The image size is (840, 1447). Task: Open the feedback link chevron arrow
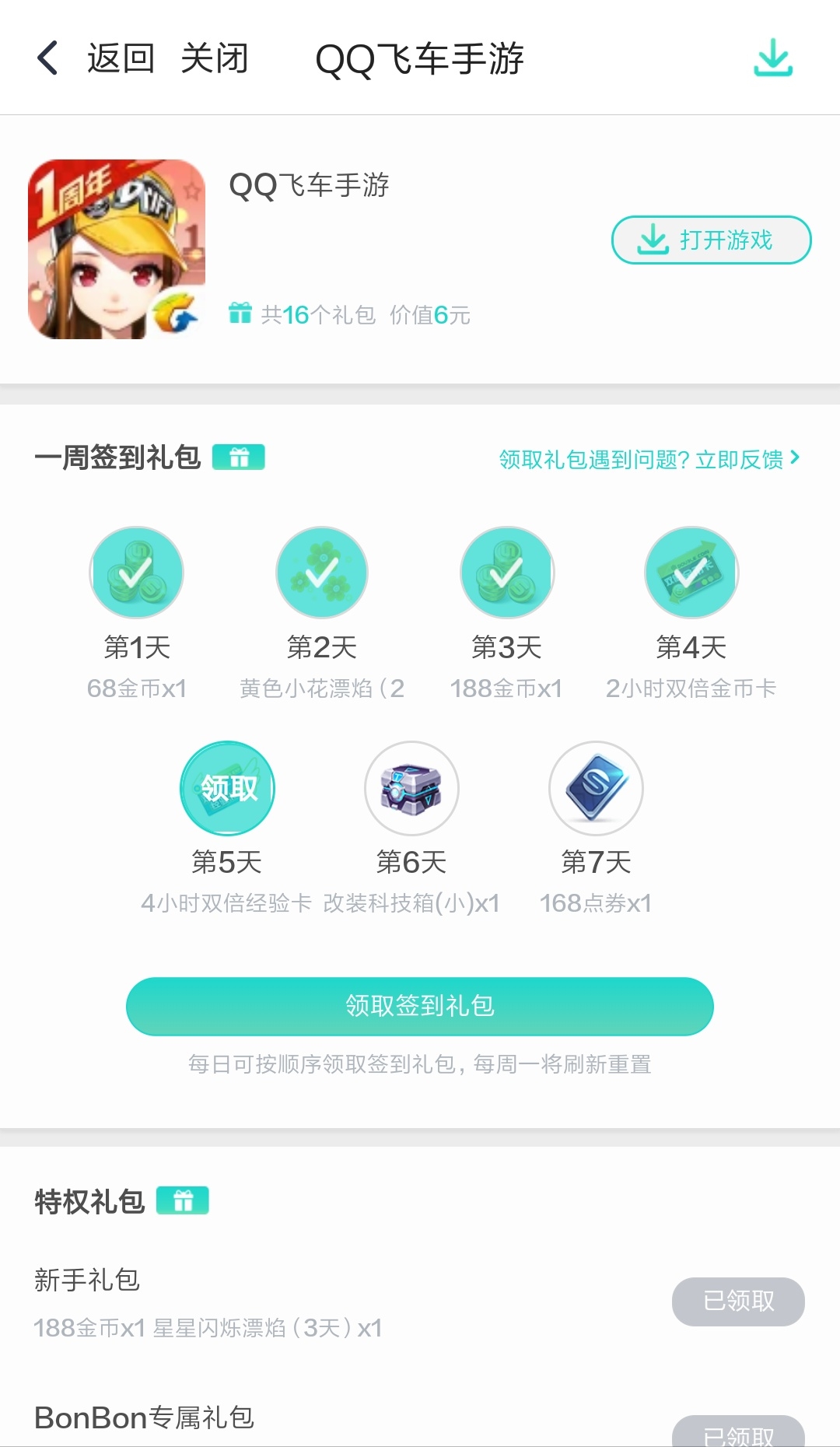pos(795,459)
